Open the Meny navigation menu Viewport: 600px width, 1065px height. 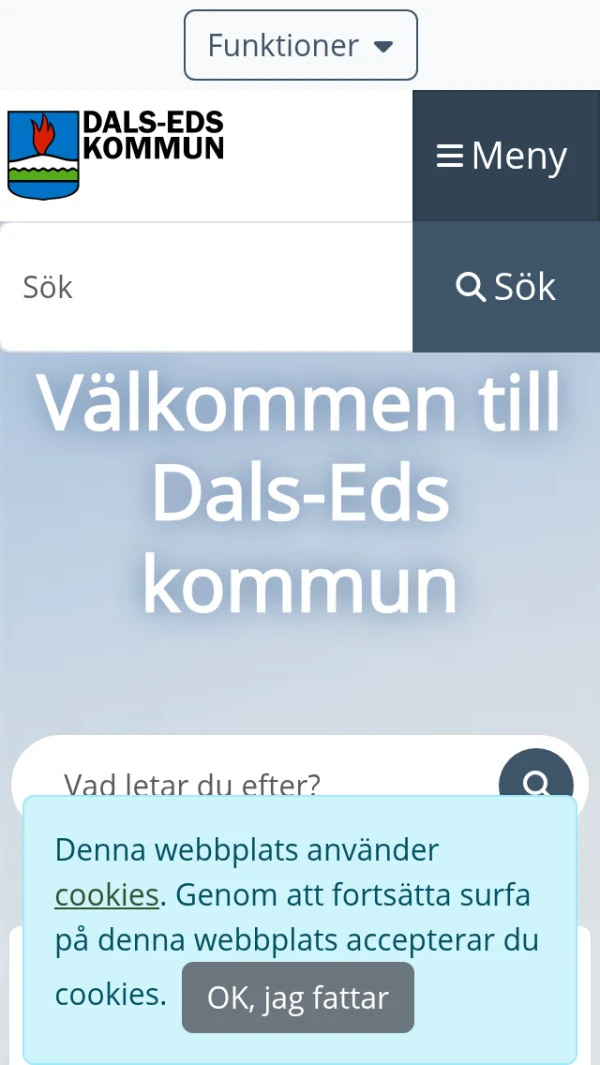point(505,157)
